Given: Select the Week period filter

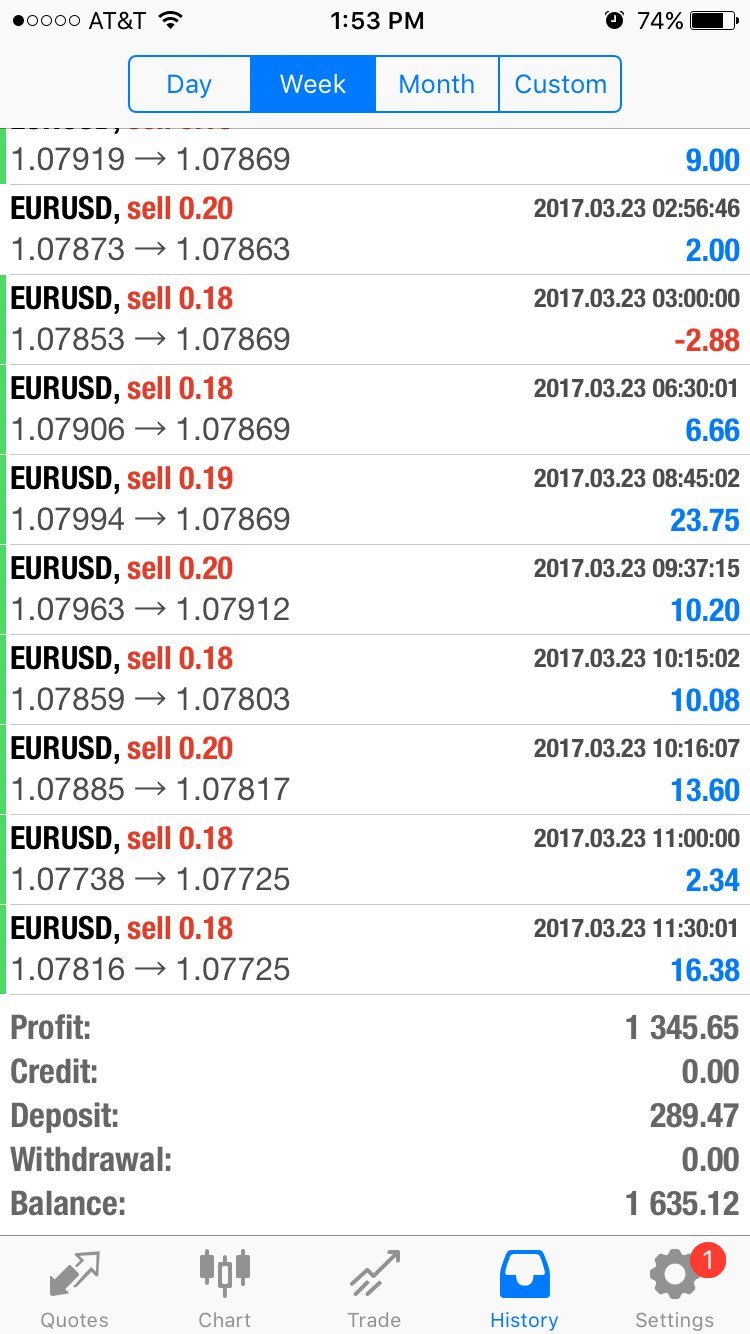Looking at the screenshot, I should tap(313, 84).
